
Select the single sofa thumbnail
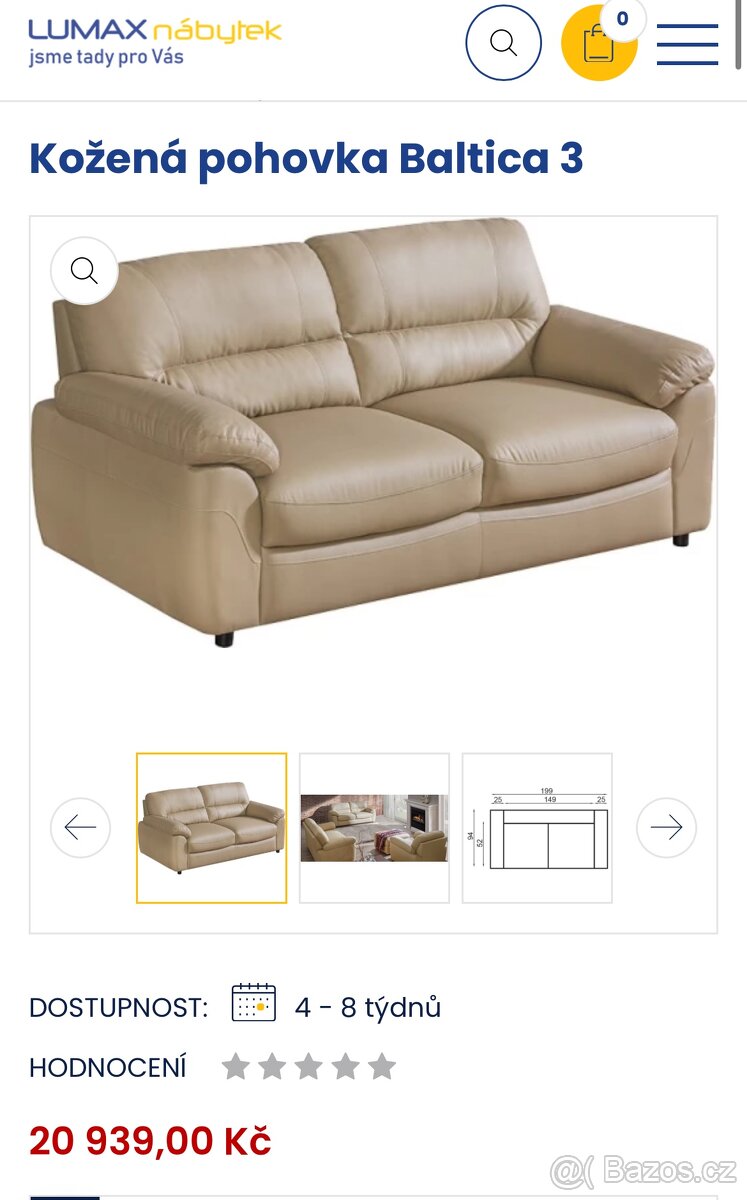[x=211, y=828]
